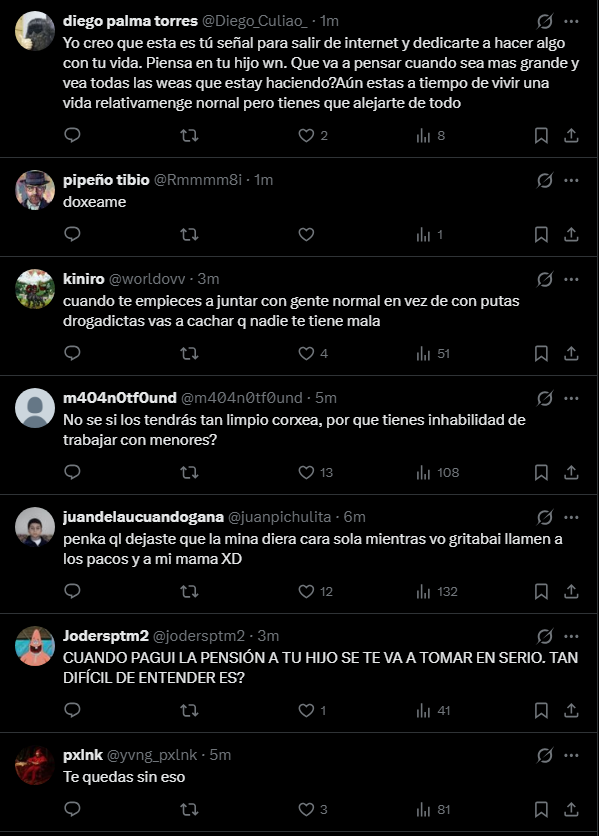
Task: Open the profile of @juanpichulita
Action: point(279,517)
